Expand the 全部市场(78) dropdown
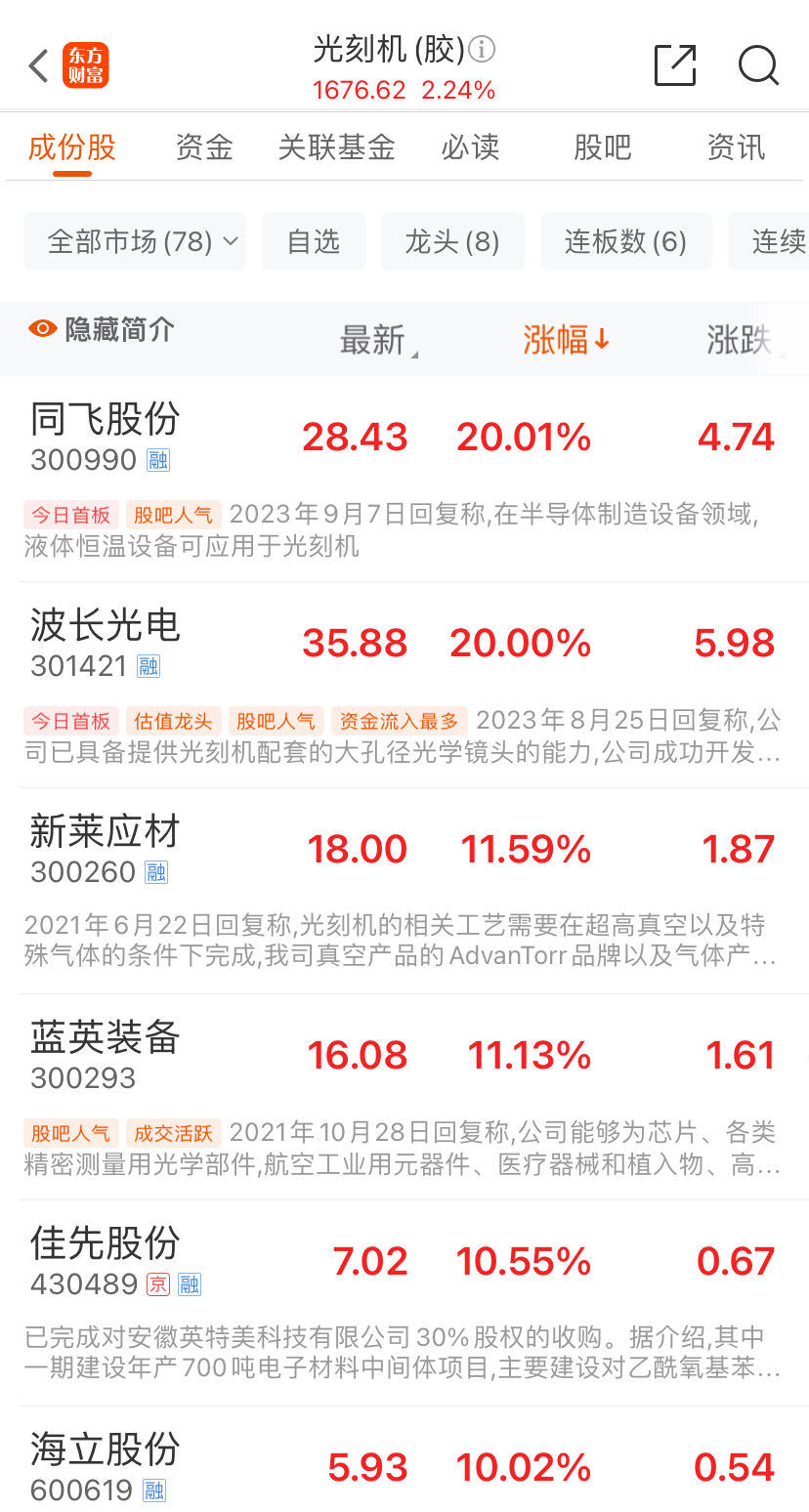809x1512 pixels. pyautogui.click(x=135, y=241)
